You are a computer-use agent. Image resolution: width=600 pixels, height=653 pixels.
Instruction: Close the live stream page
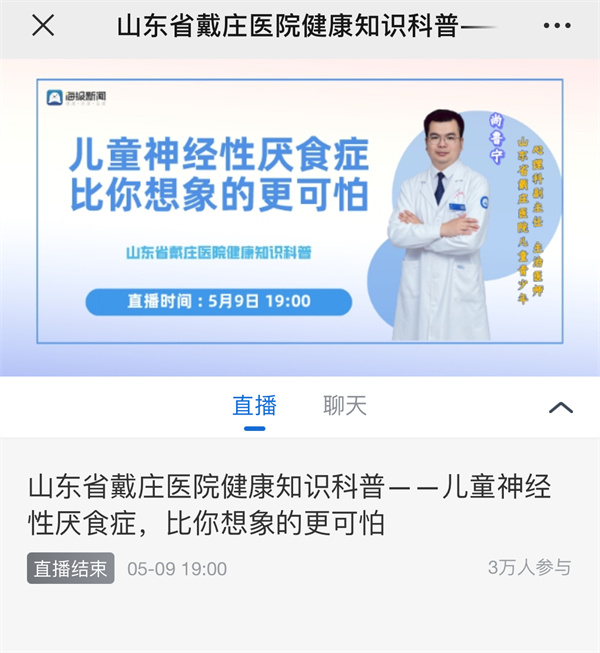(x=43, y=27)
